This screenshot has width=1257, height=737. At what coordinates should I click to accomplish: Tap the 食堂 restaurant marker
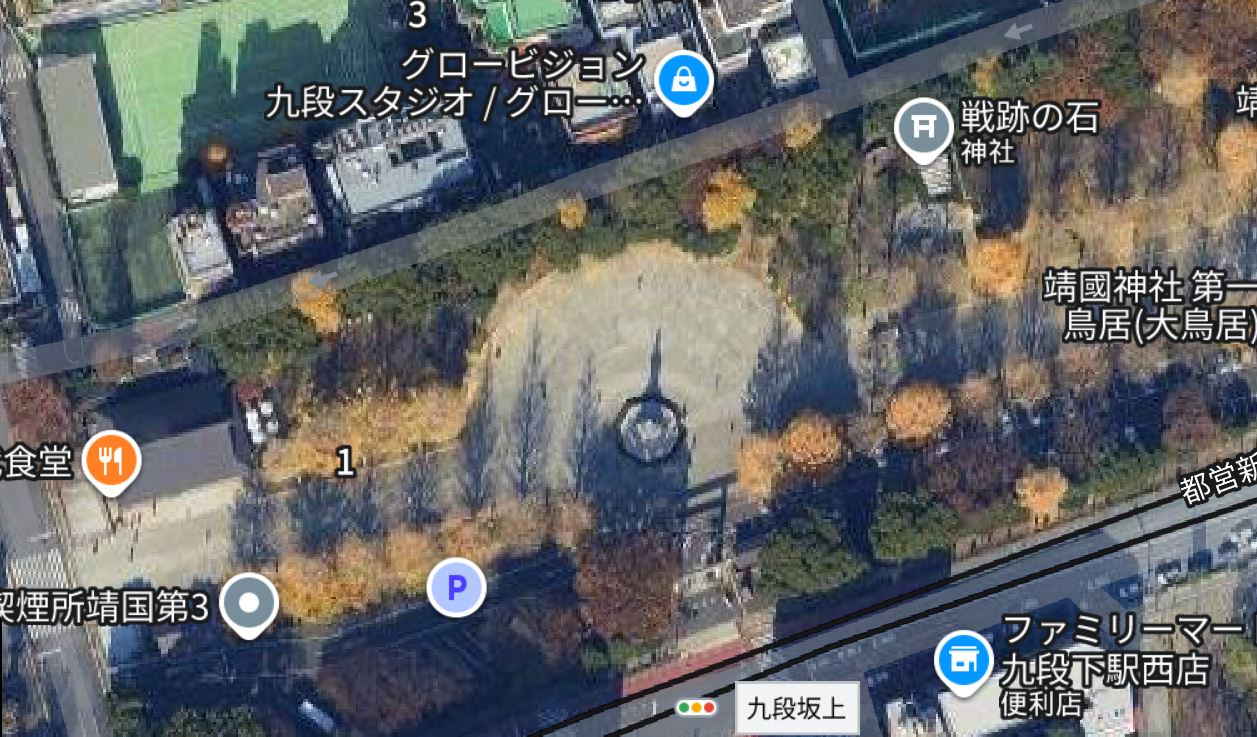coord(111,461)
